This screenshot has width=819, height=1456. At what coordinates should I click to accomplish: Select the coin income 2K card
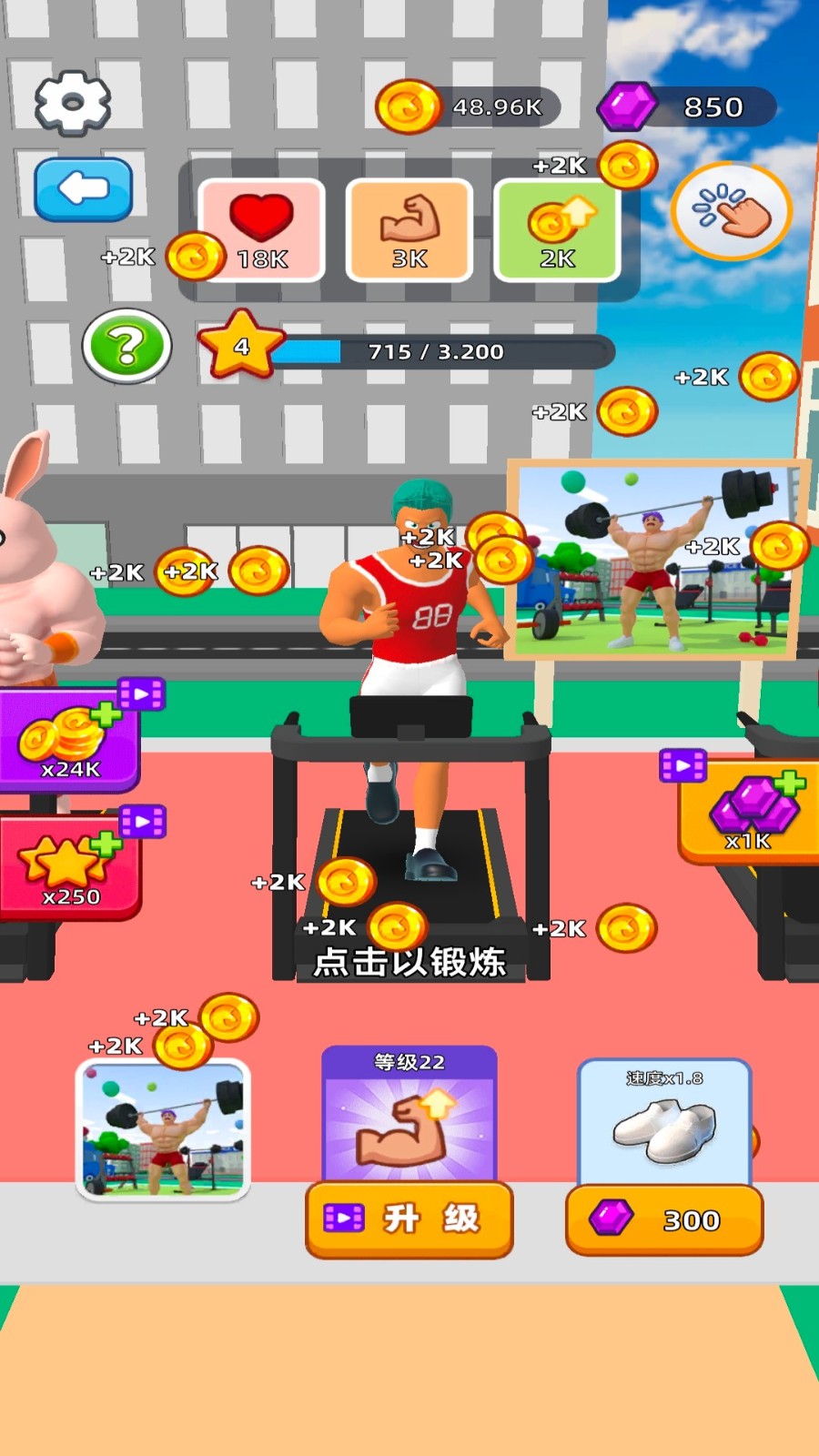(x=557, y=229)
